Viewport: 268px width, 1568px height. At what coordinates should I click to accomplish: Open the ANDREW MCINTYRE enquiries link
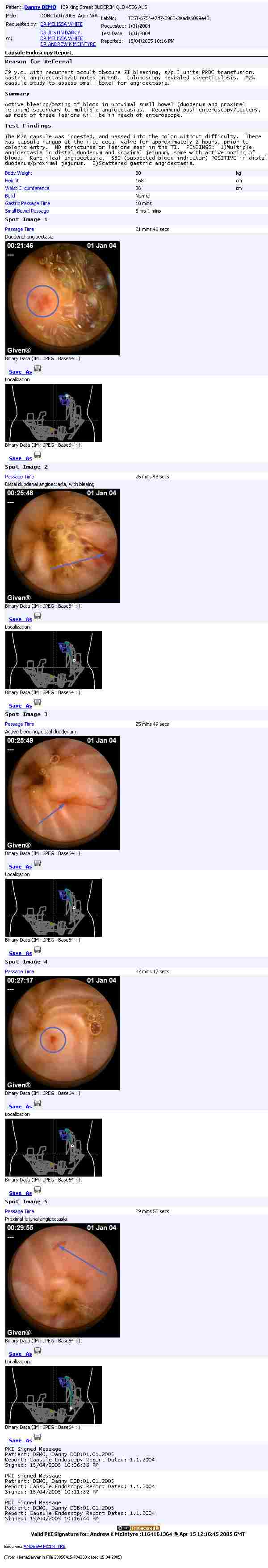(x=44, y=1546)
